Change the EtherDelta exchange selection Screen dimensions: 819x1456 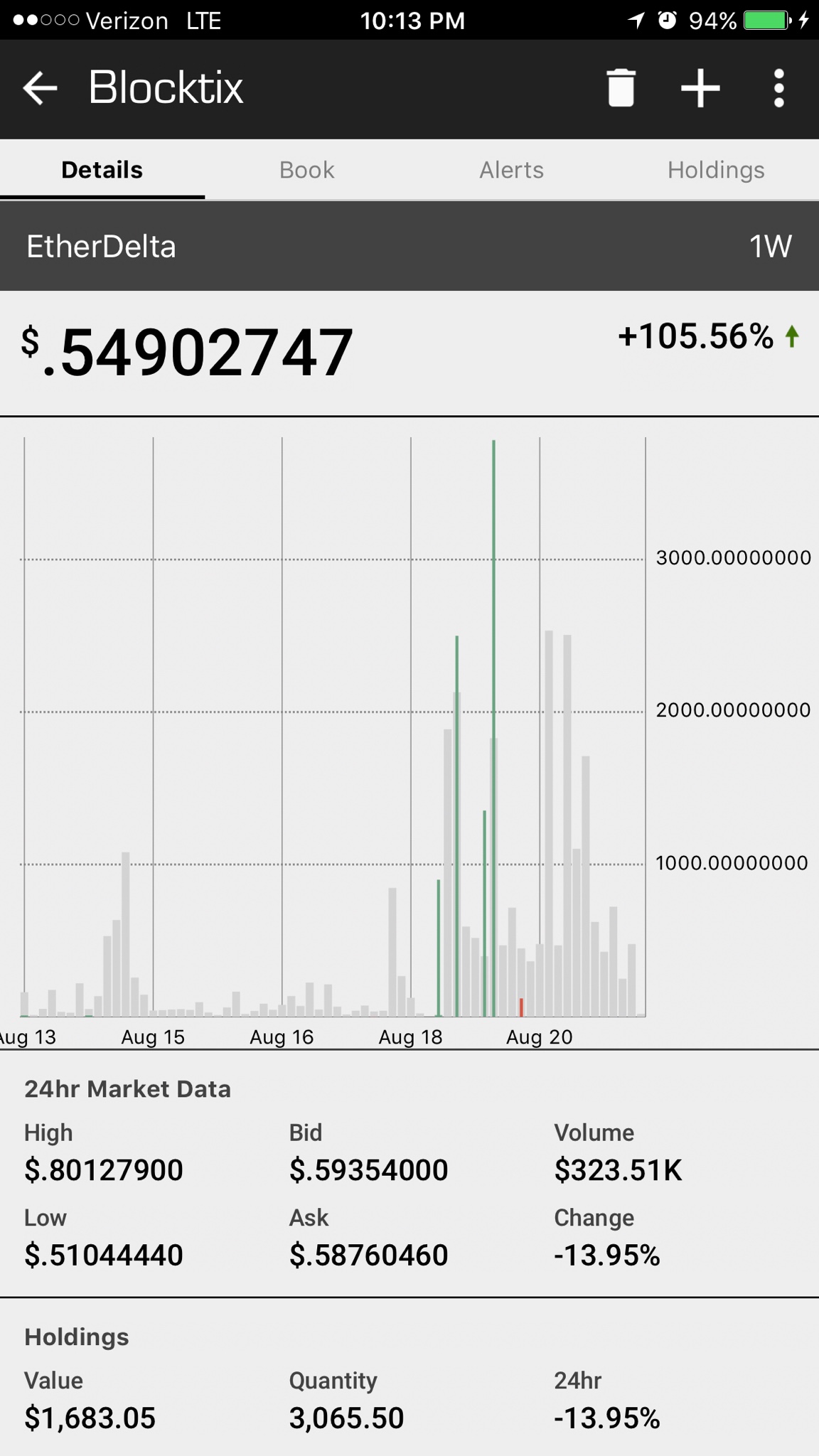pos(101,247)
